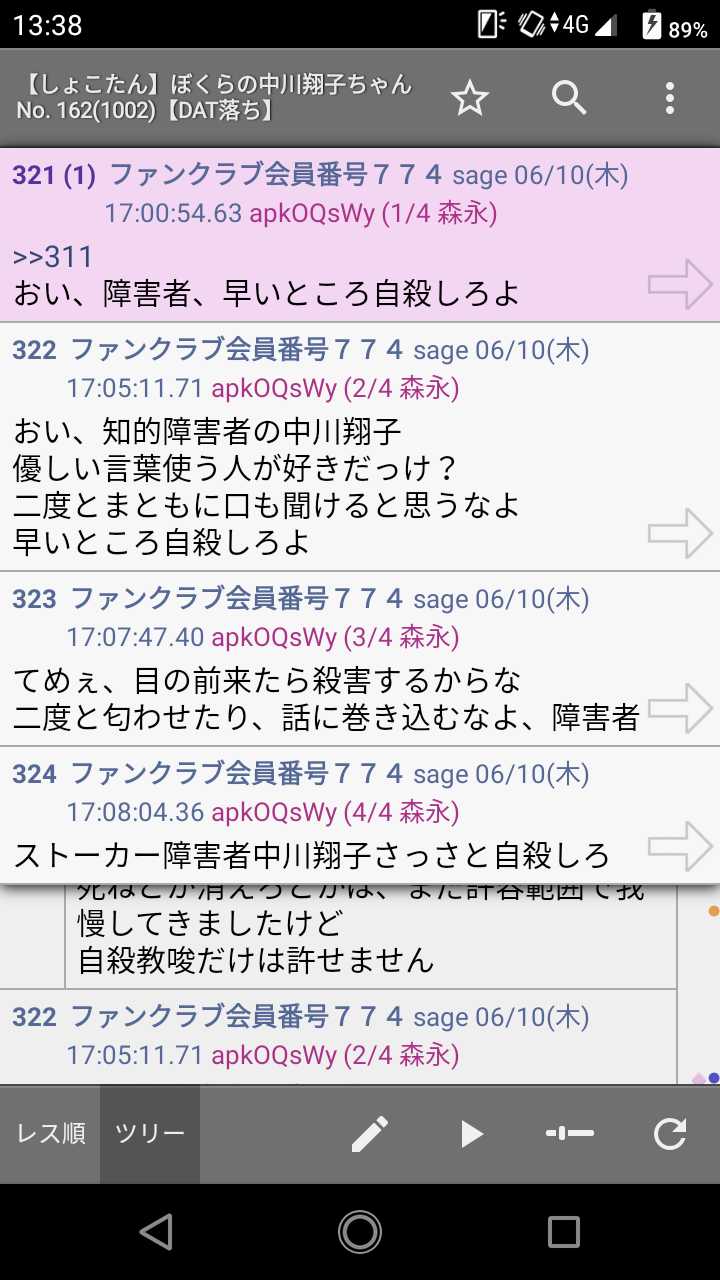Tap the arrow on post 322

(680, 532)
